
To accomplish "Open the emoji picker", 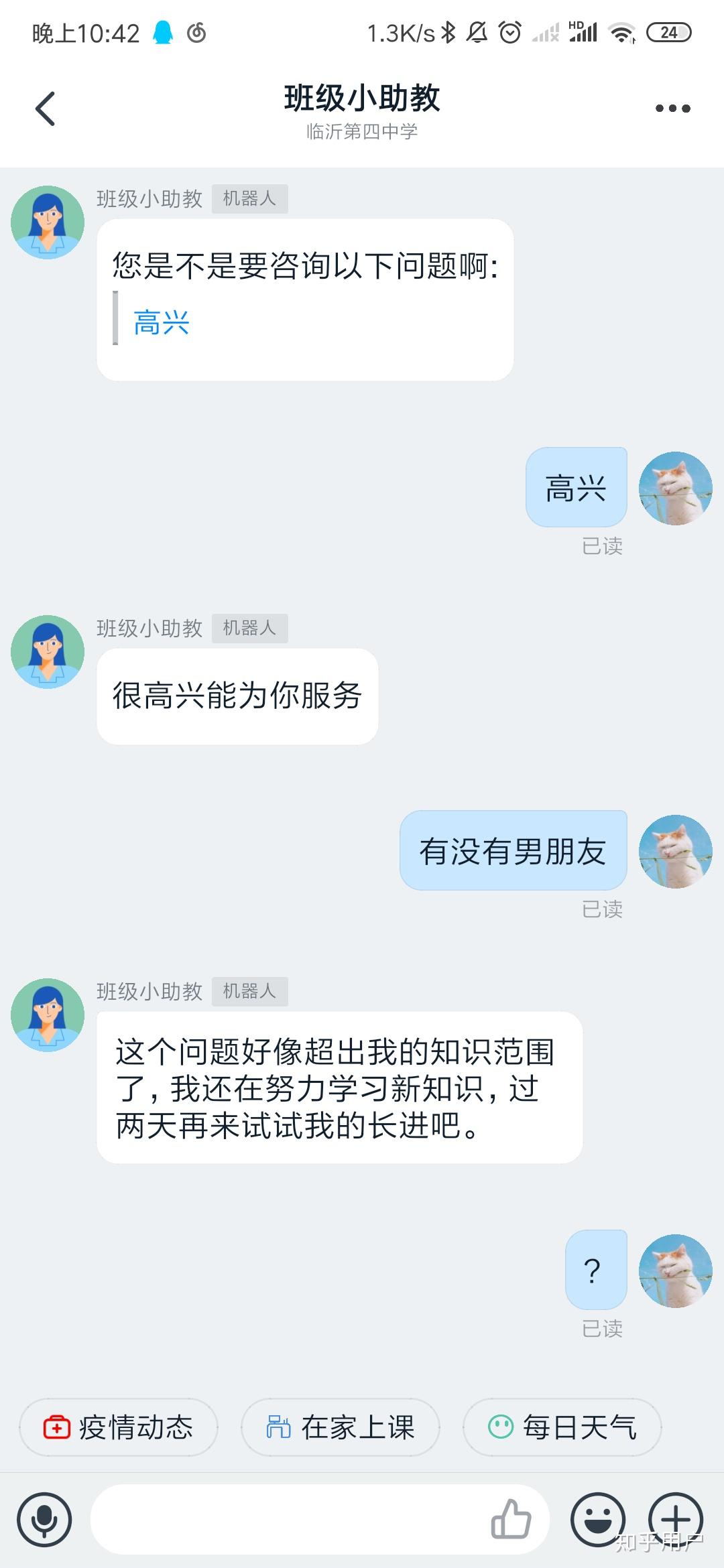I will pyautogui.click(x=597, y=1519).
